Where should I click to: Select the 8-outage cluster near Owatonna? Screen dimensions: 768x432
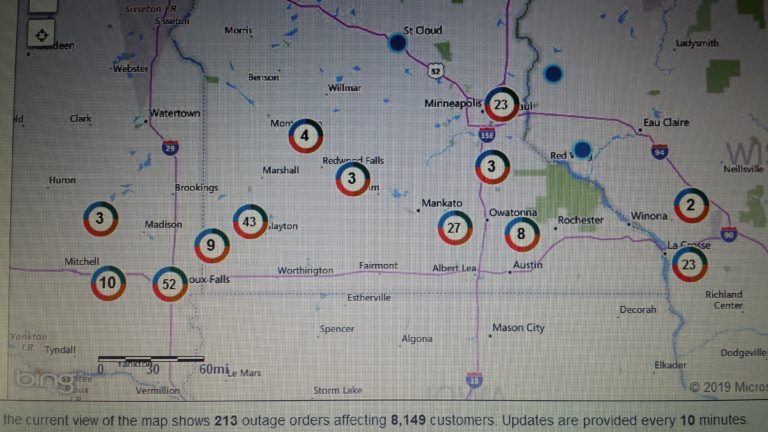522,234
